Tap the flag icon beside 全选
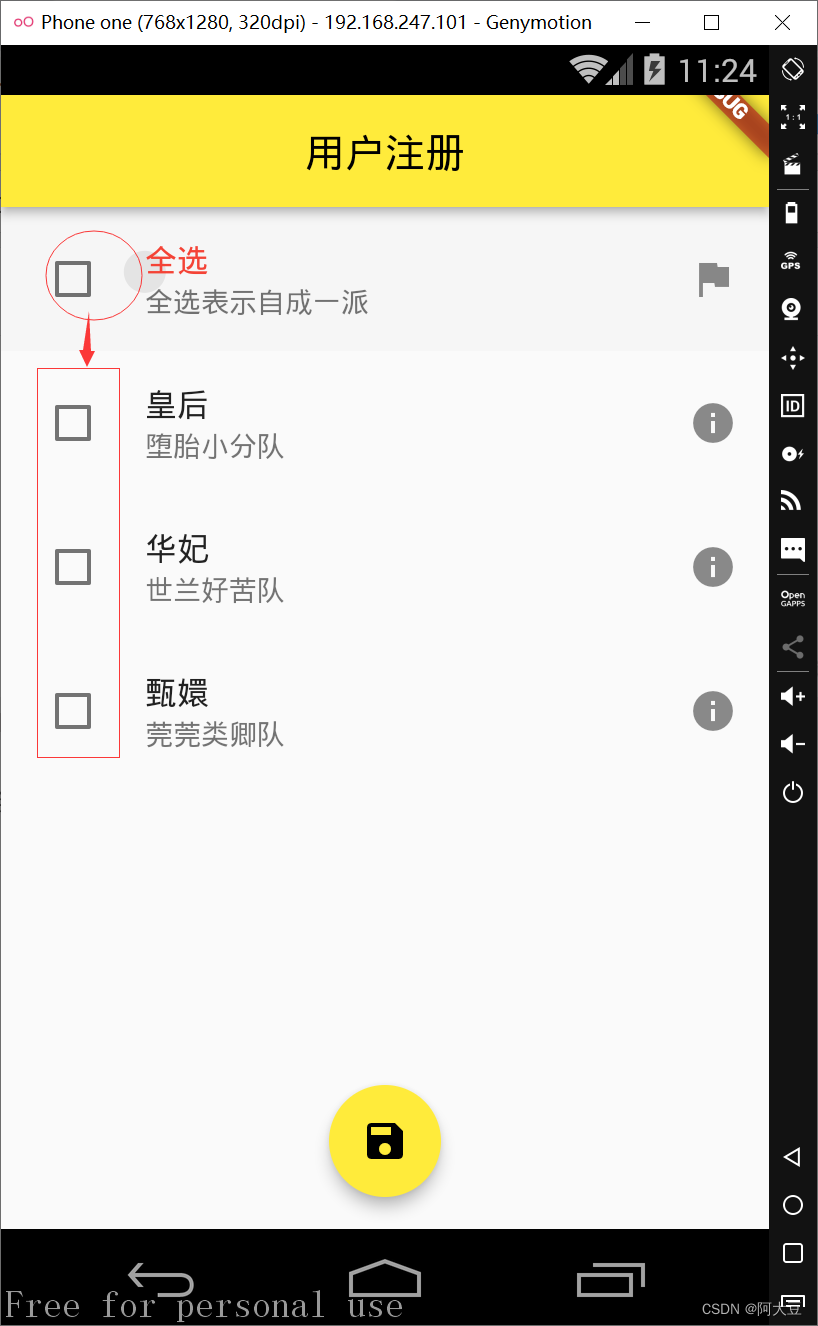Screen dimensions: 818x1326 click(713, 279)
